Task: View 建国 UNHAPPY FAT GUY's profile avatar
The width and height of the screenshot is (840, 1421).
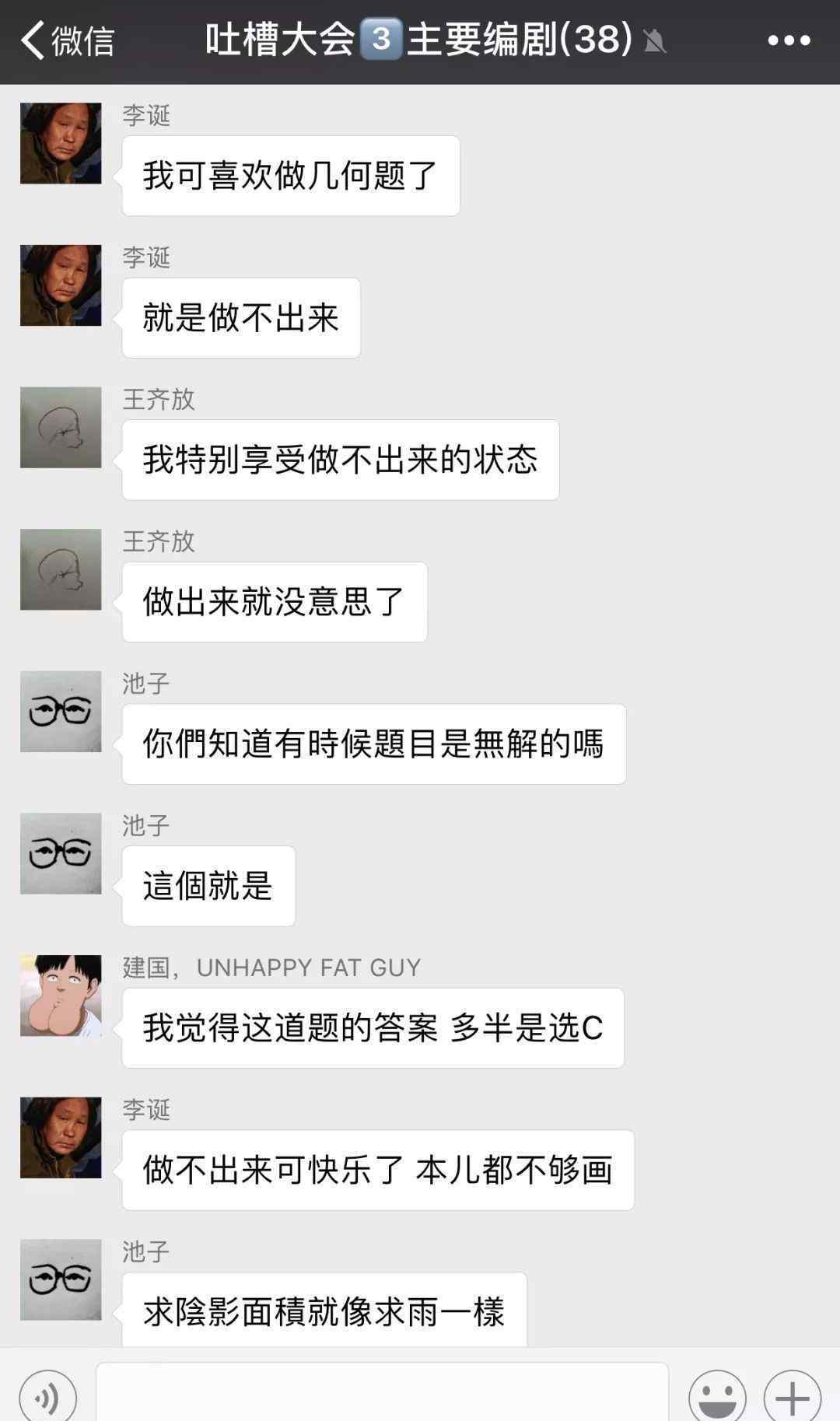Action: coord(61,996)
